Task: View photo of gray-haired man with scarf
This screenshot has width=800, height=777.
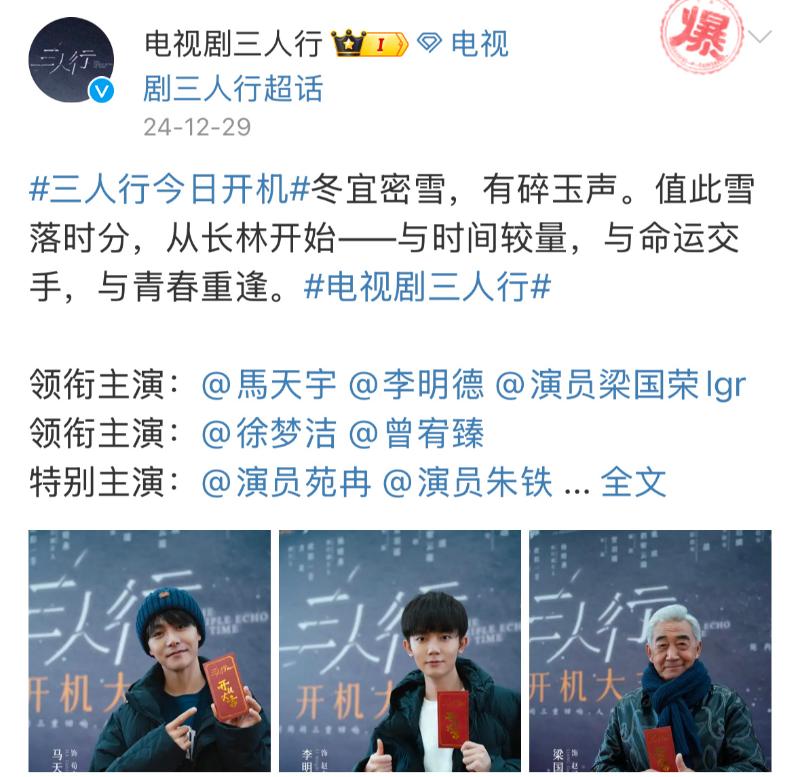Action: (650, 650)
